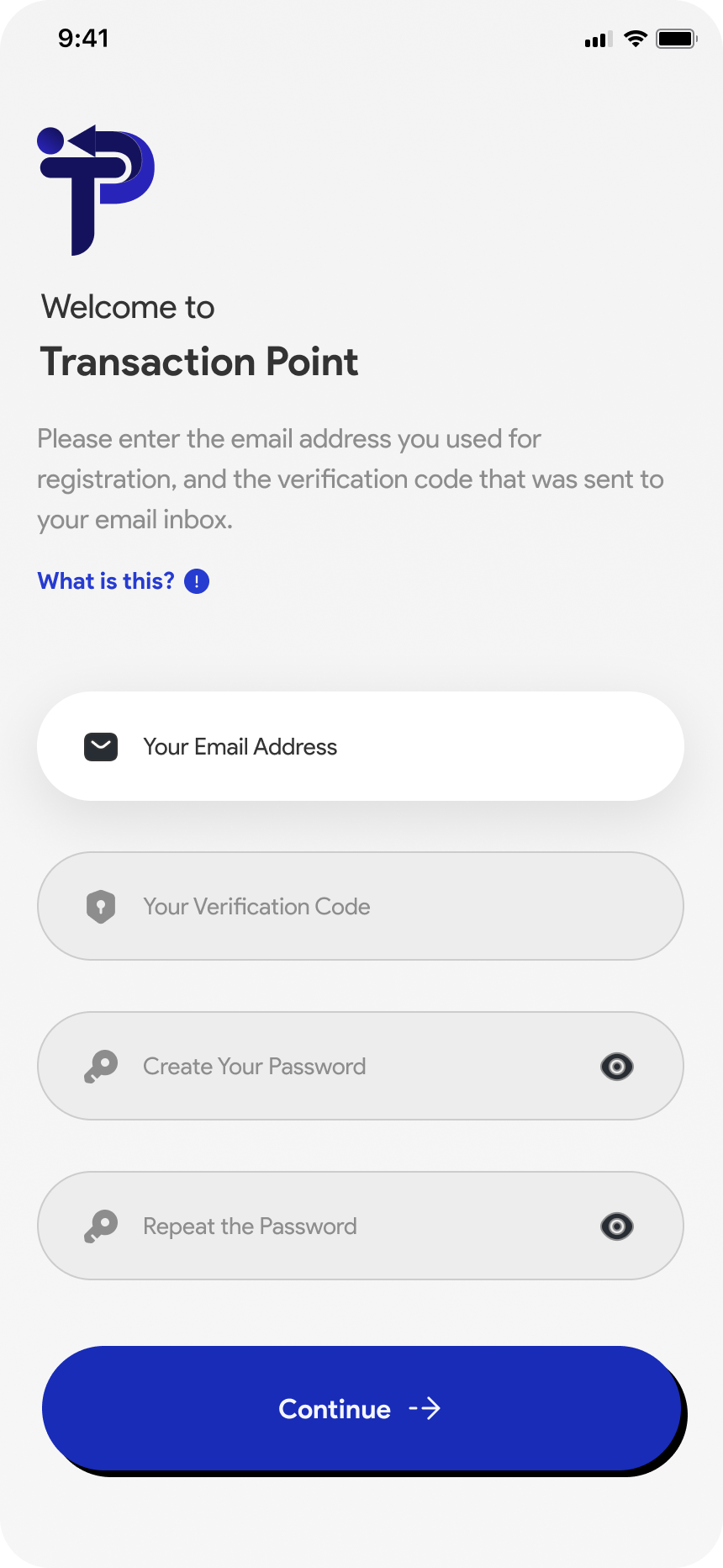Show the password in Repeat the Password field
Image resolution: width=723 pixels, height=1568 pixels.
616,1226
